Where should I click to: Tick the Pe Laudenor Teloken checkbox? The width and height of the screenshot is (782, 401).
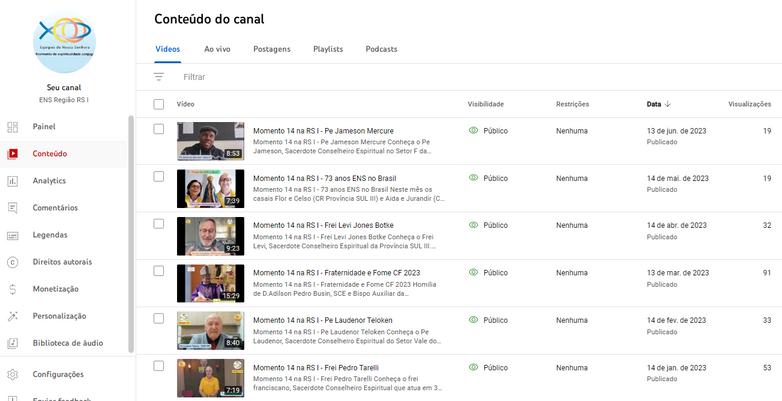click(x=159, y=319)
